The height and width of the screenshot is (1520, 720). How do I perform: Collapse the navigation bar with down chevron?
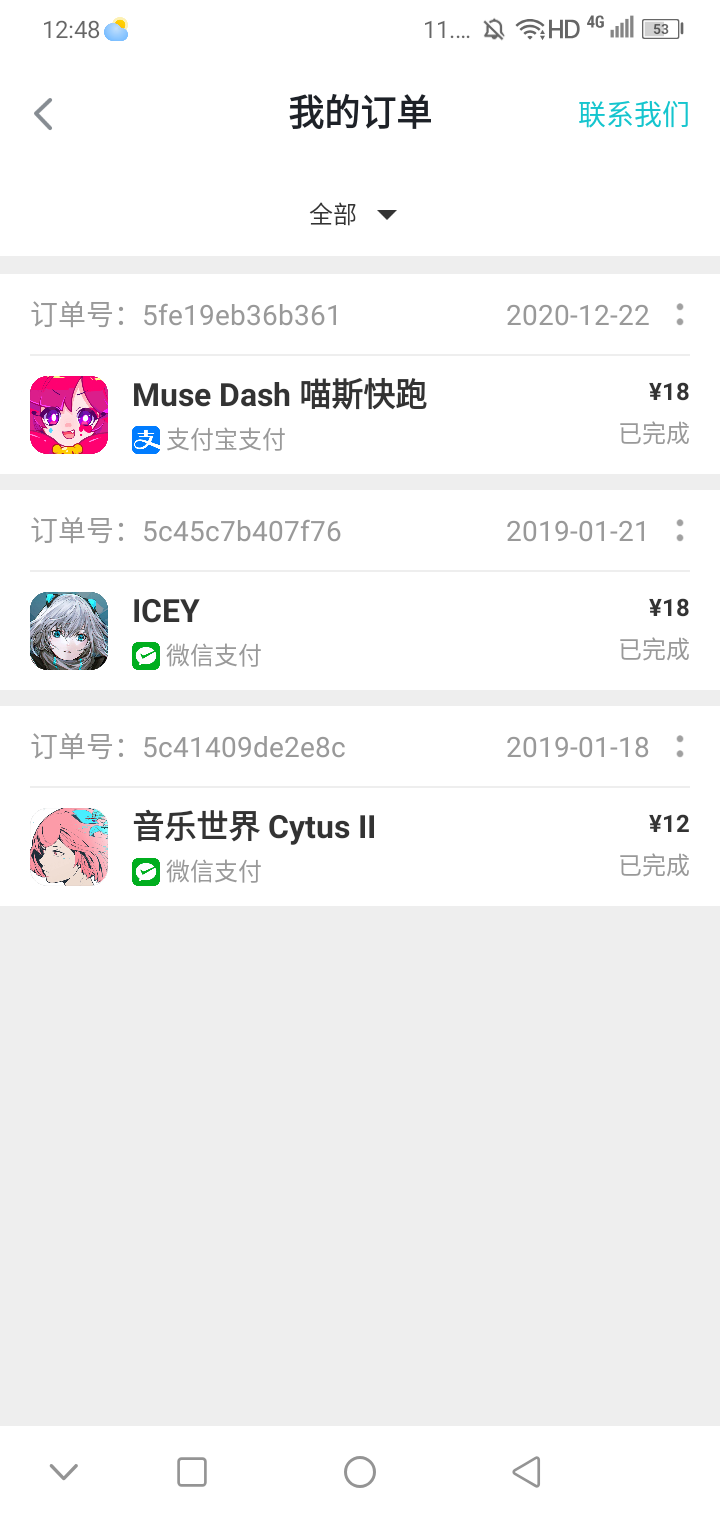pos(63,1471)
